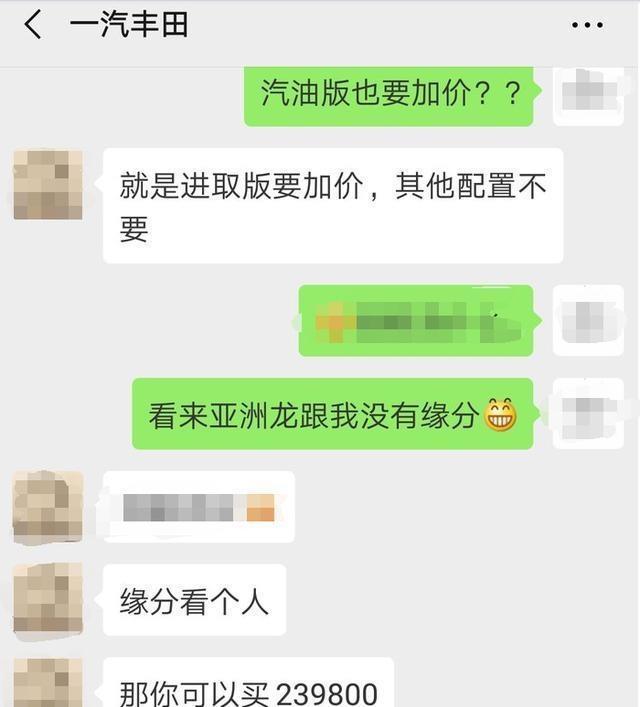Tap the avatar beside 缘分看个人 message
Image resolution: width=640 pixels, height=707 pixels.
[47, 600]
